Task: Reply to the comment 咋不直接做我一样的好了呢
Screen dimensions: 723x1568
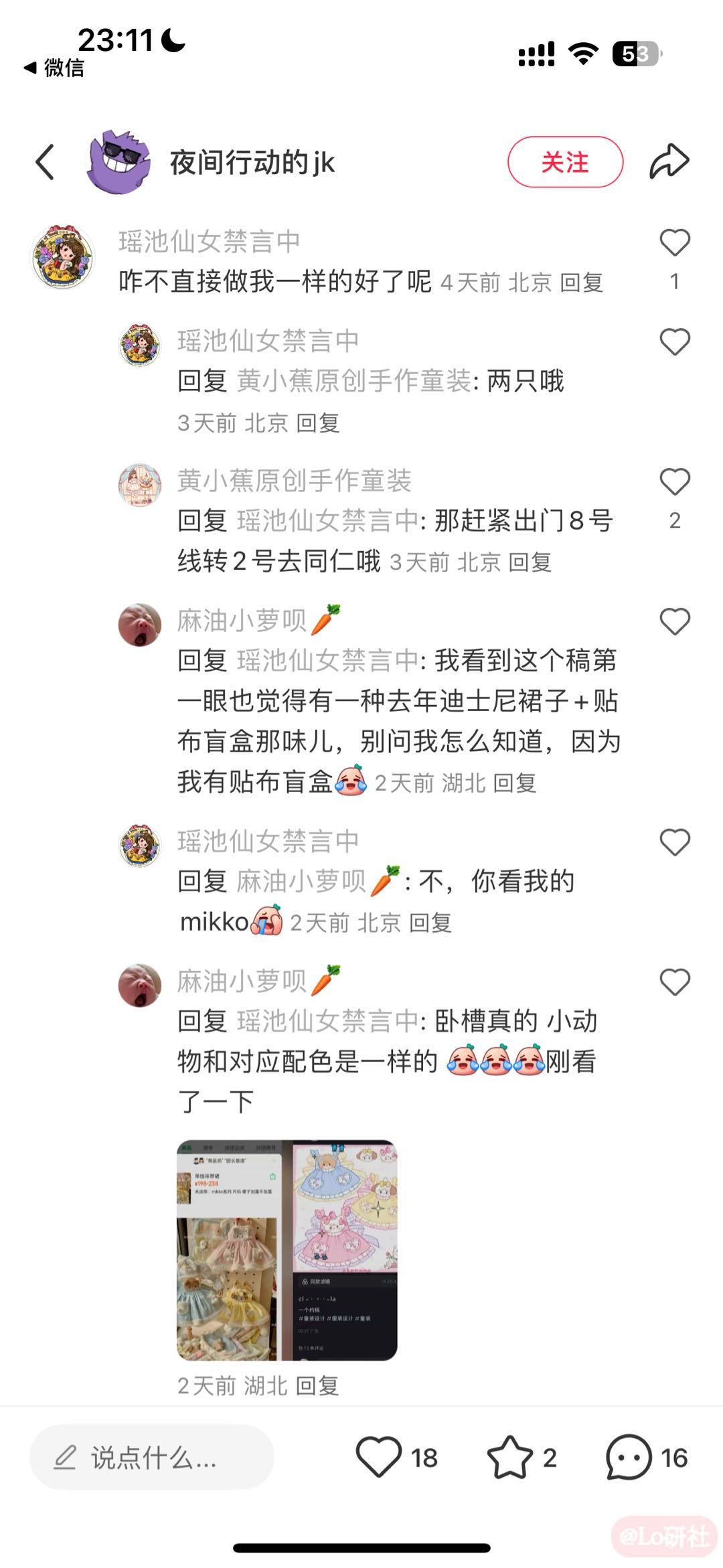Action: (581, 283)
